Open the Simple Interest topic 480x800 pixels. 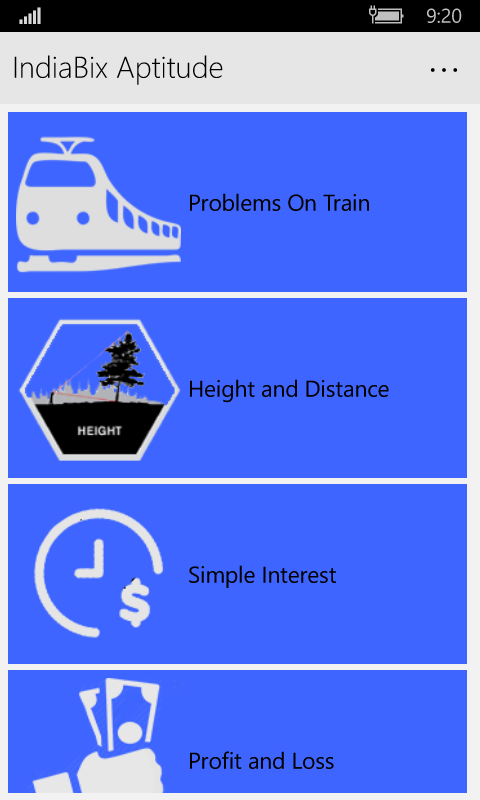coord(237,574)
